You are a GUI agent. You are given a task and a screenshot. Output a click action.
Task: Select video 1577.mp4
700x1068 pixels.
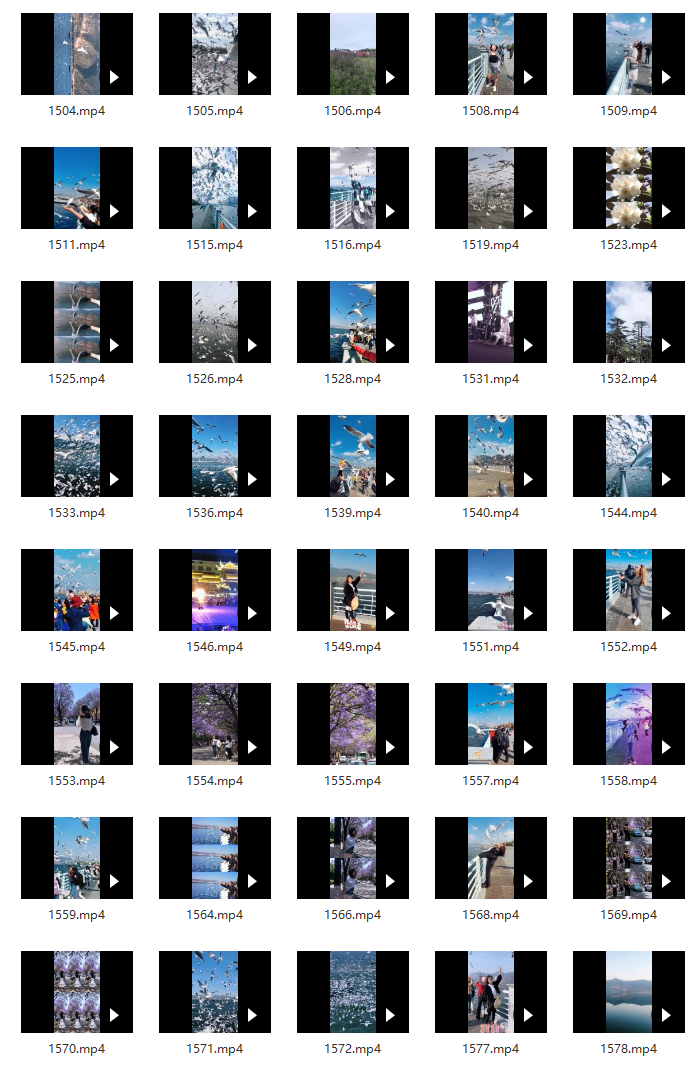point(491,992)
